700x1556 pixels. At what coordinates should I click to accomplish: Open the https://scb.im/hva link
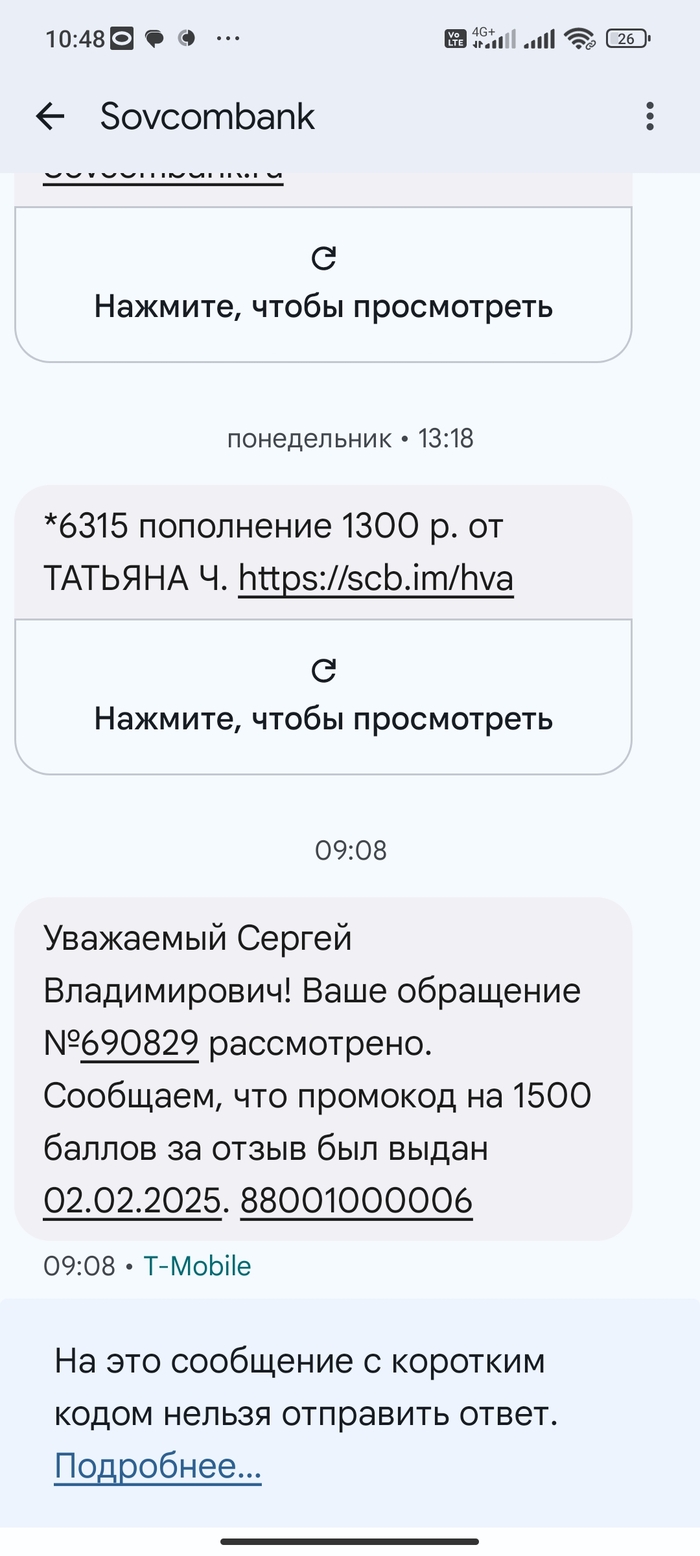coord(375,579)
